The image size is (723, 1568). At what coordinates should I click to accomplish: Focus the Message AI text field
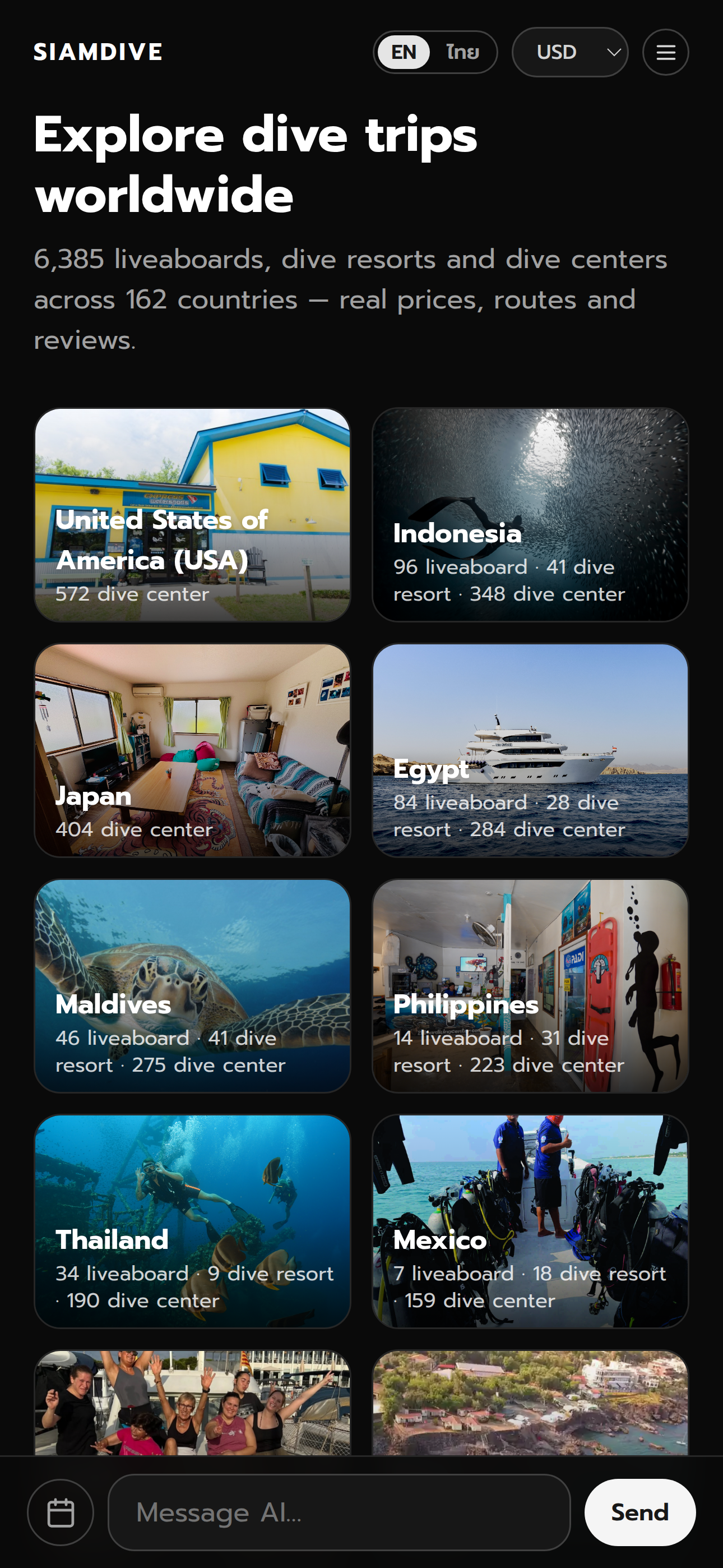tap(339, 1512)
